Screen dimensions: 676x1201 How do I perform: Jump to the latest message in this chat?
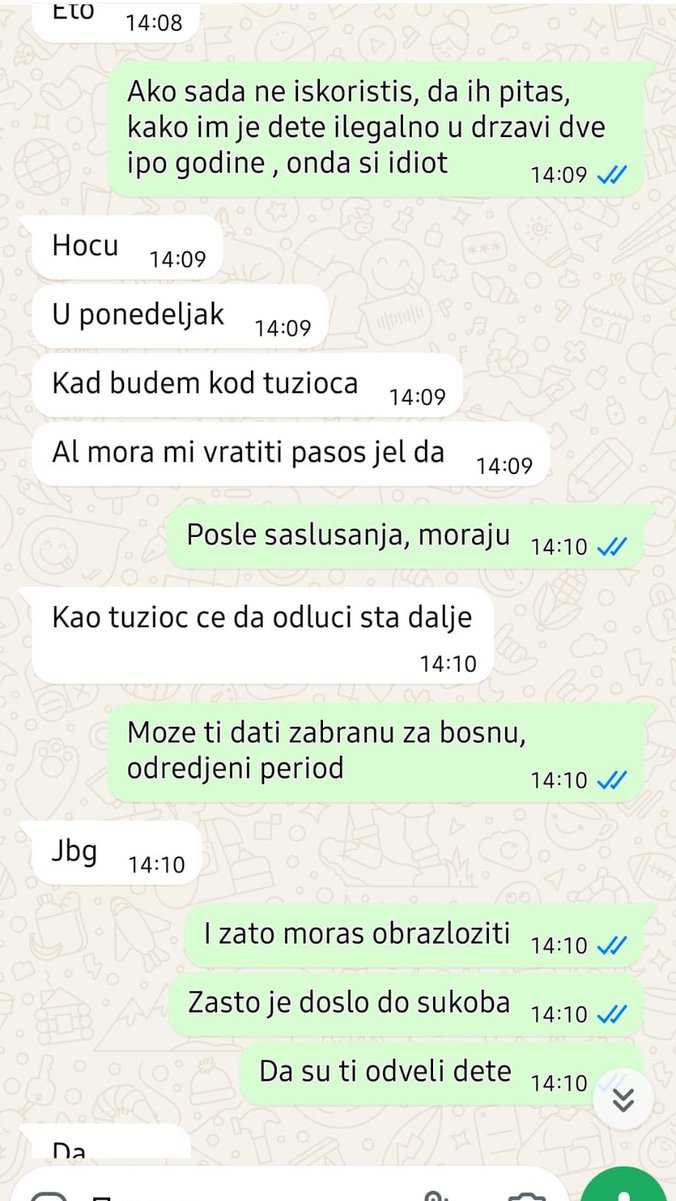point(623,1098)
